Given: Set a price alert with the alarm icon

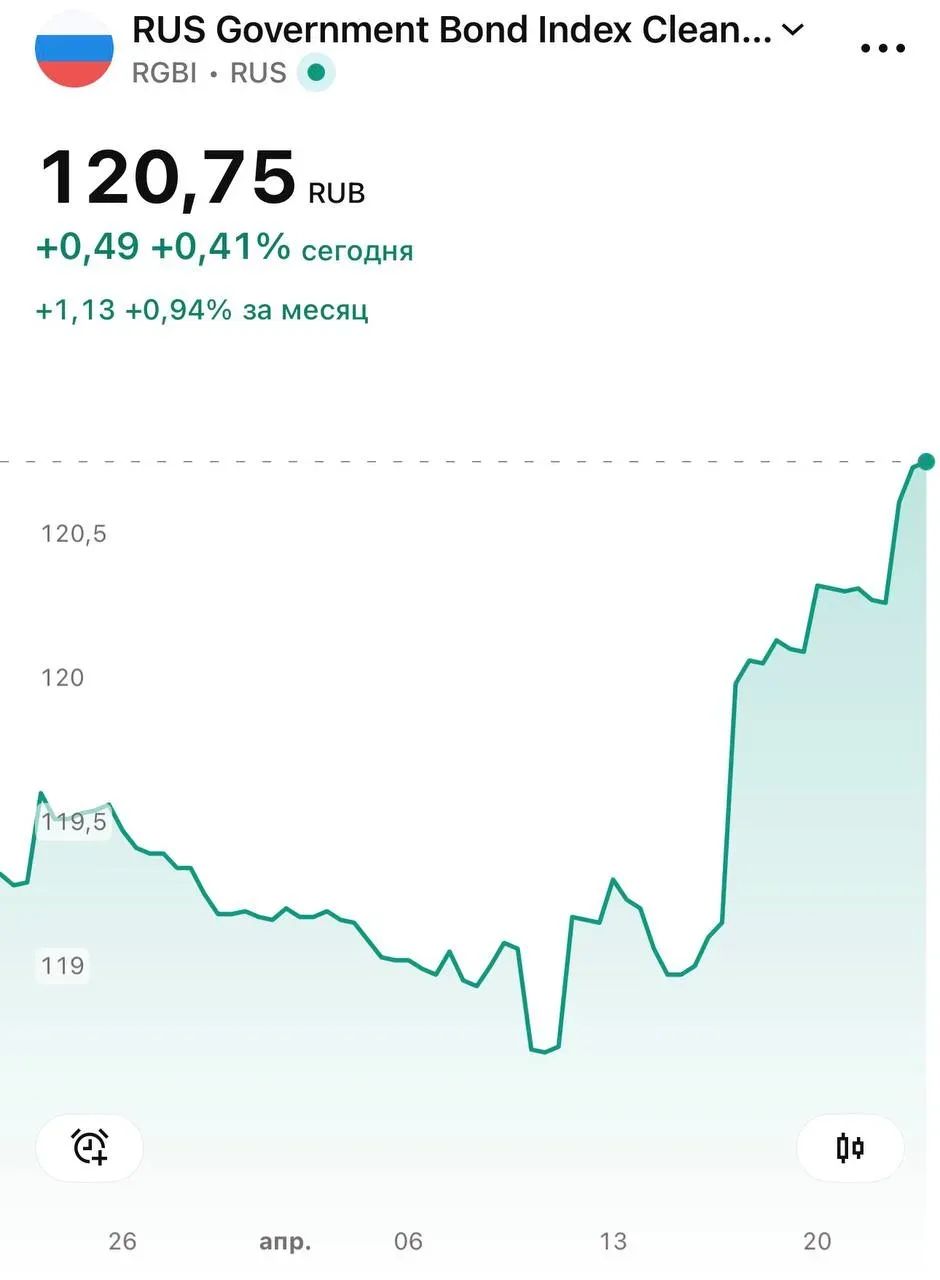Looking at the screenshot, I should point(90,1147).
